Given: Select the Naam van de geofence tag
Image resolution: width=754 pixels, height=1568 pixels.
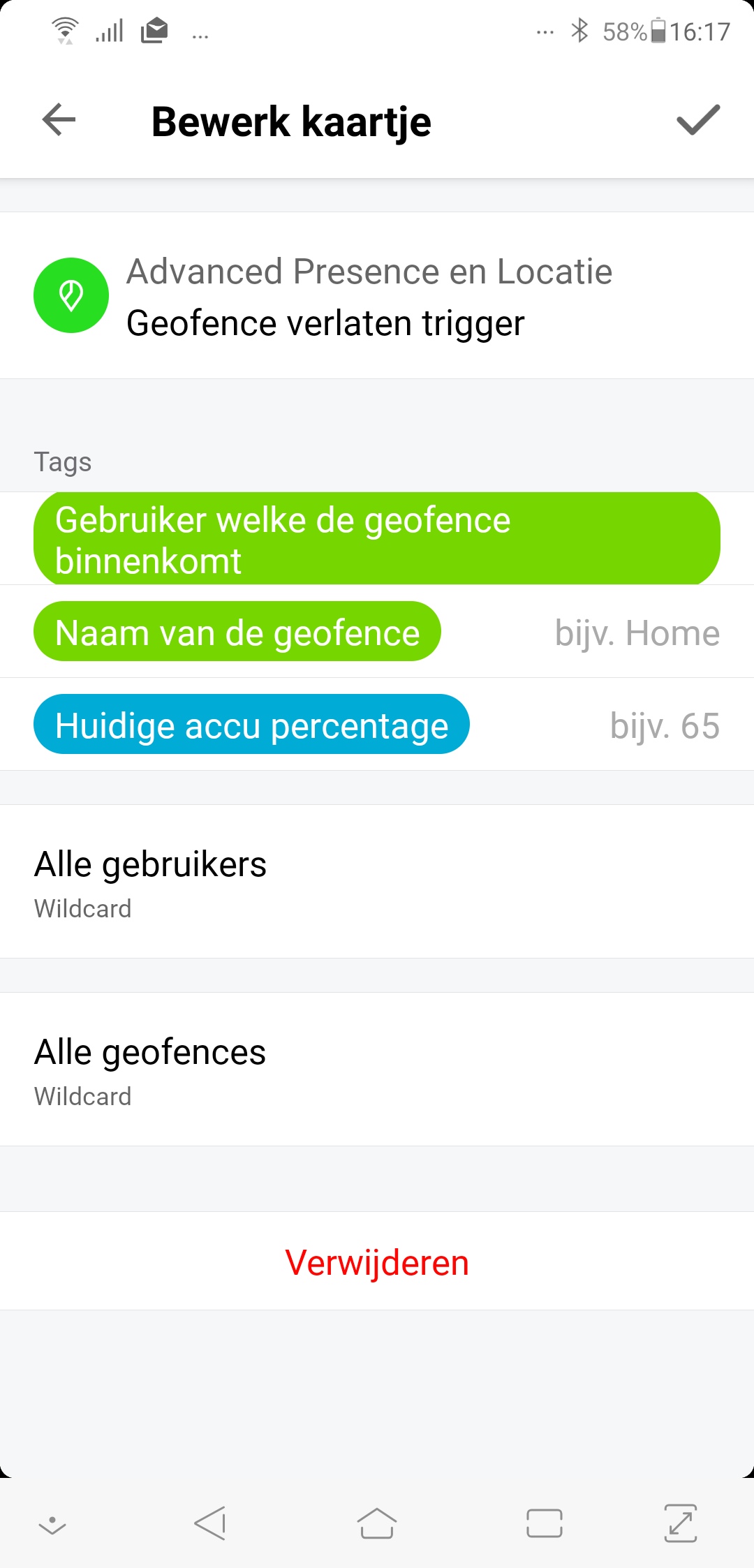Looking at the screenshot, I should click(237, 633).
